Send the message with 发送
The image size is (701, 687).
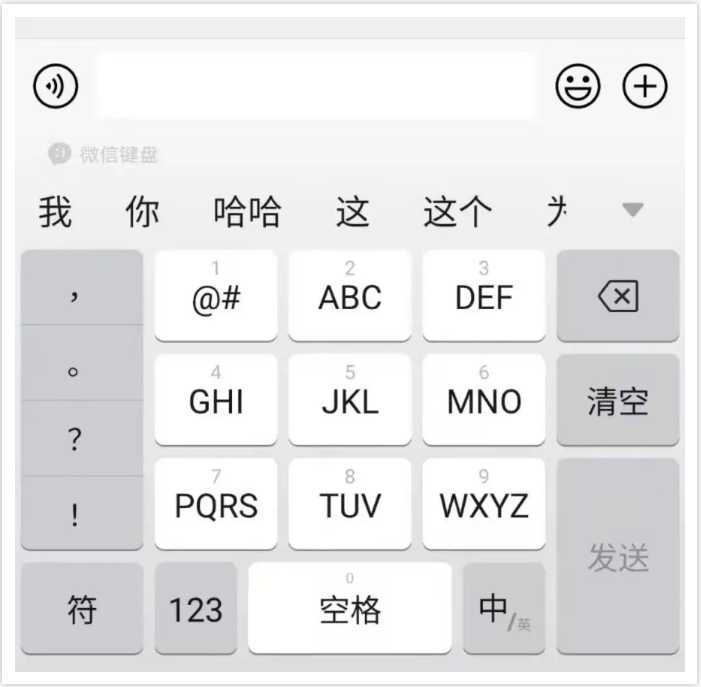click(x=618, y=556)
